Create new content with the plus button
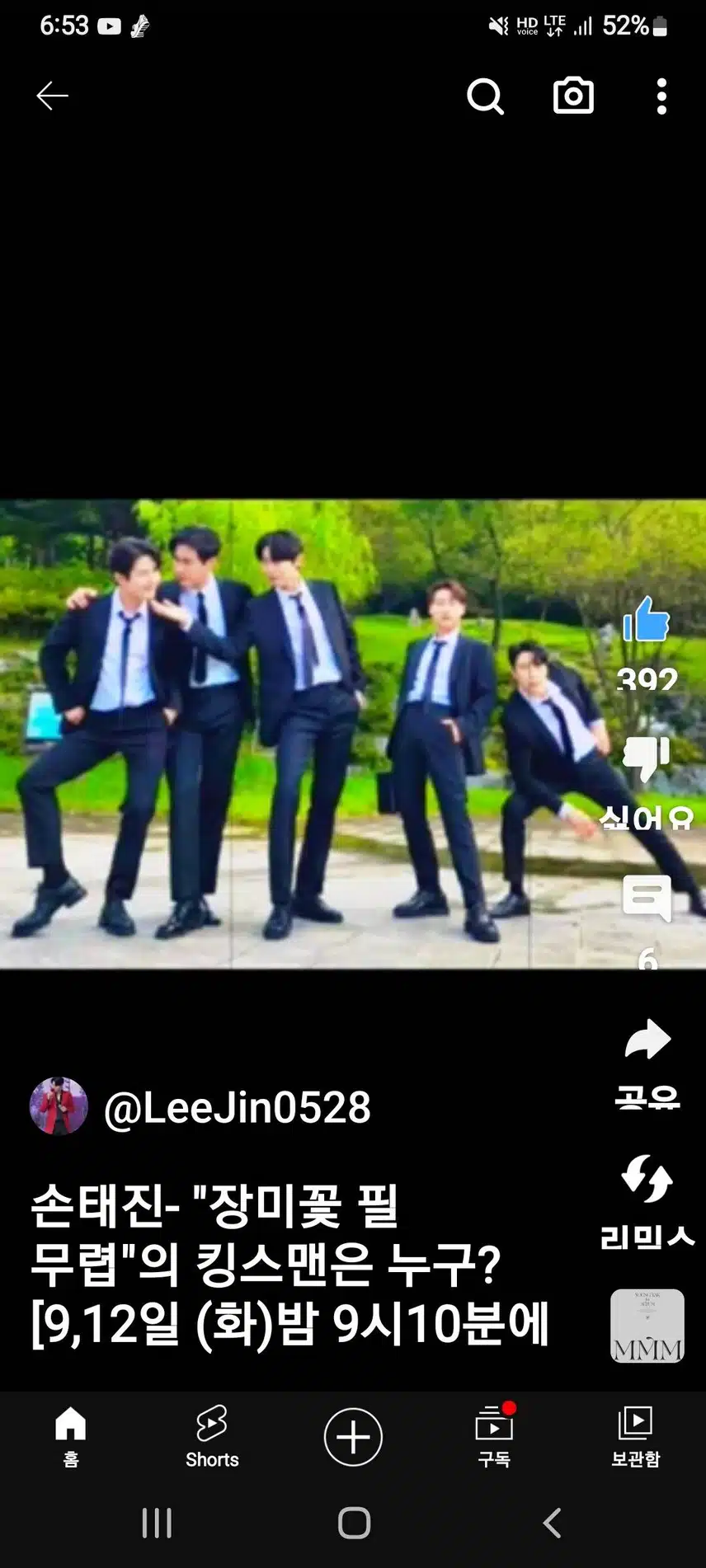The image size is (706, 1568). 353,1437
